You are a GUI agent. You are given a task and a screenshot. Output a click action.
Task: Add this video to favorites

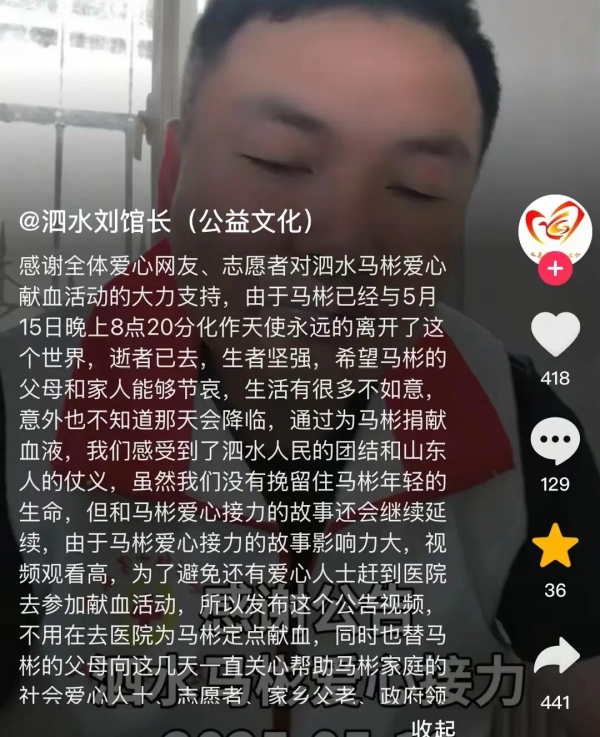pyautogui.click(x=555, y=546)
